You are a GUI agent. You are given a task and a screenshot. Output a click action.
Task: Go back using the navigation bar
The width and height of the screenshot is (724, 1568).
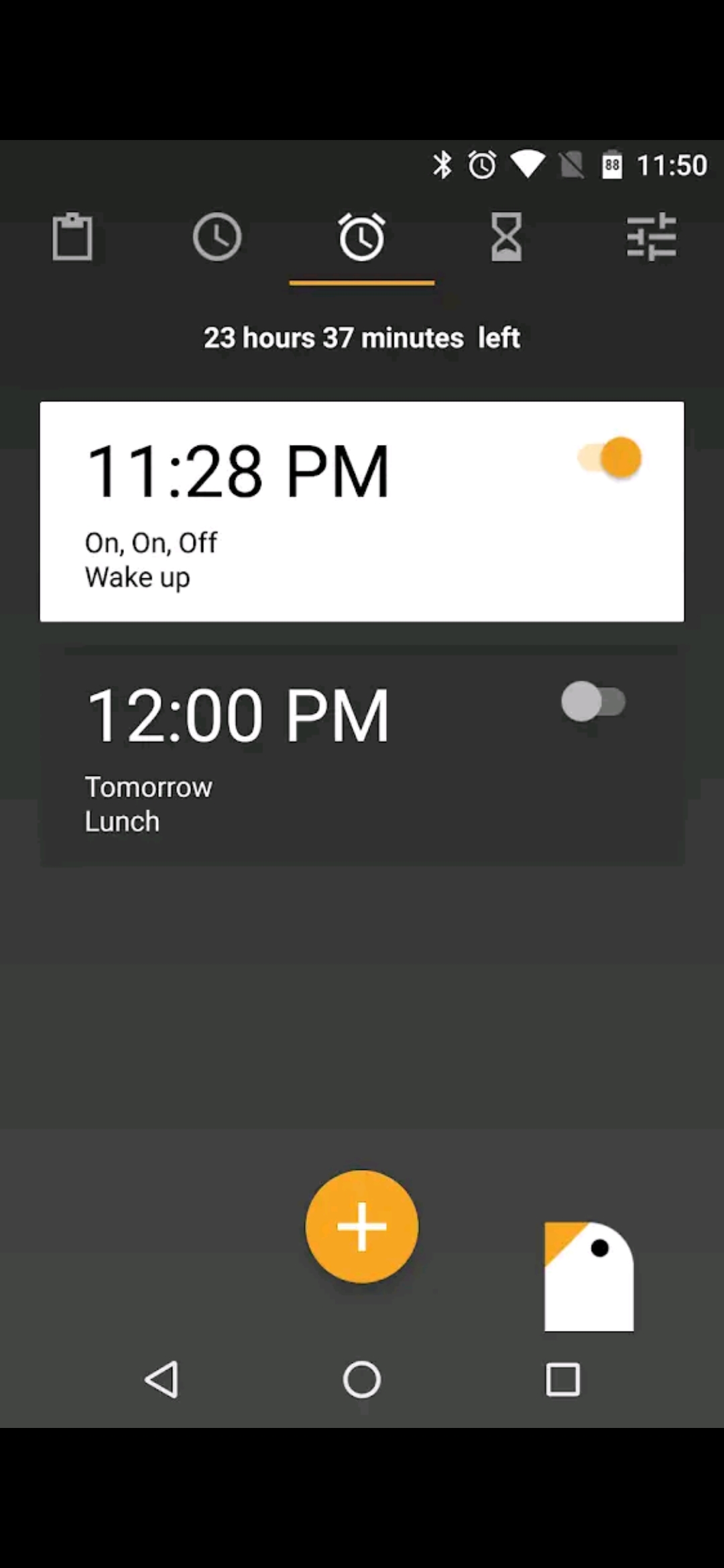click(162, 1379)
